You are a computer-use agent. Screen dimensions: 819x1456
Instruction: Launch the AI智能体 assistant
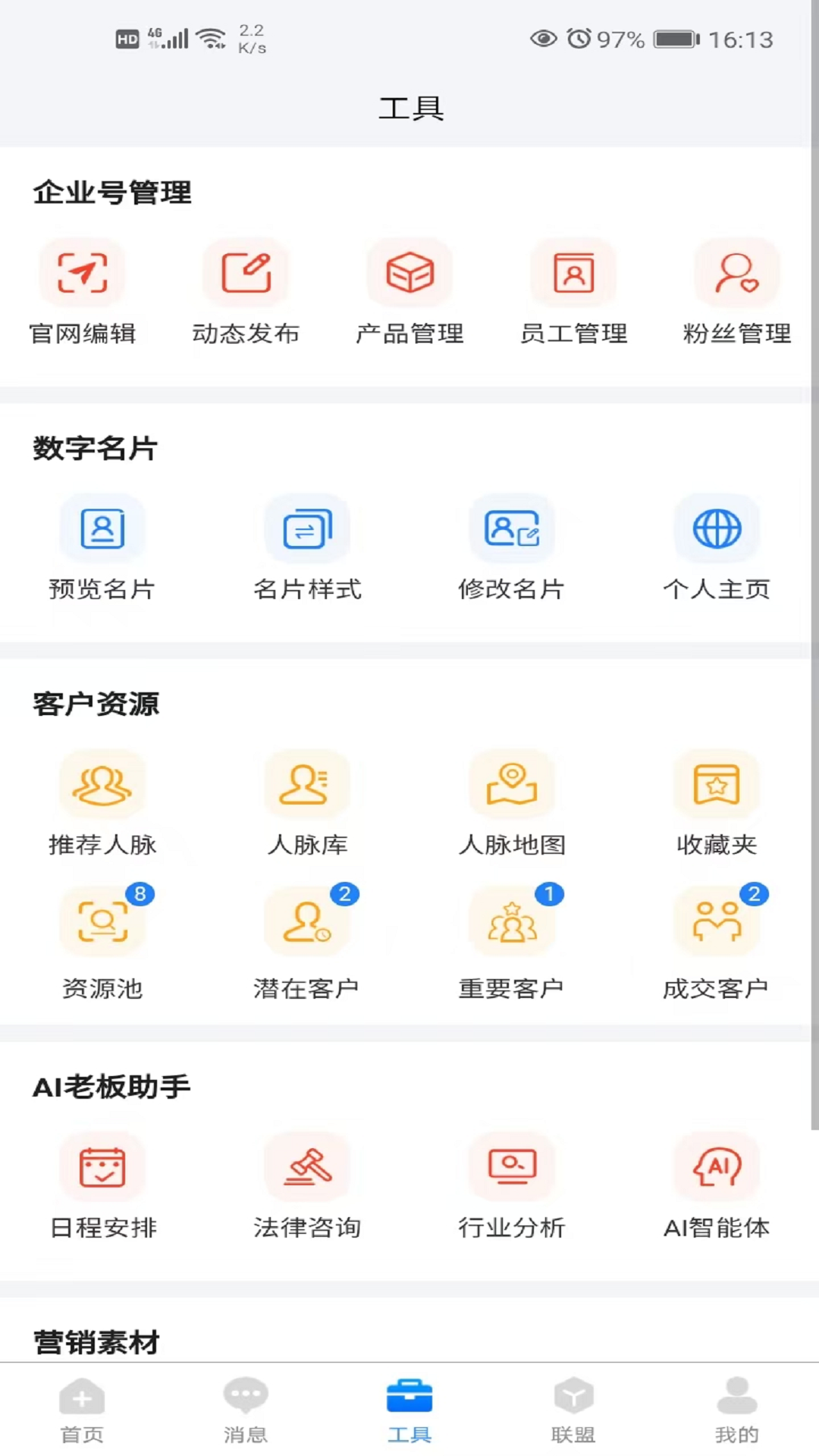717,1187
